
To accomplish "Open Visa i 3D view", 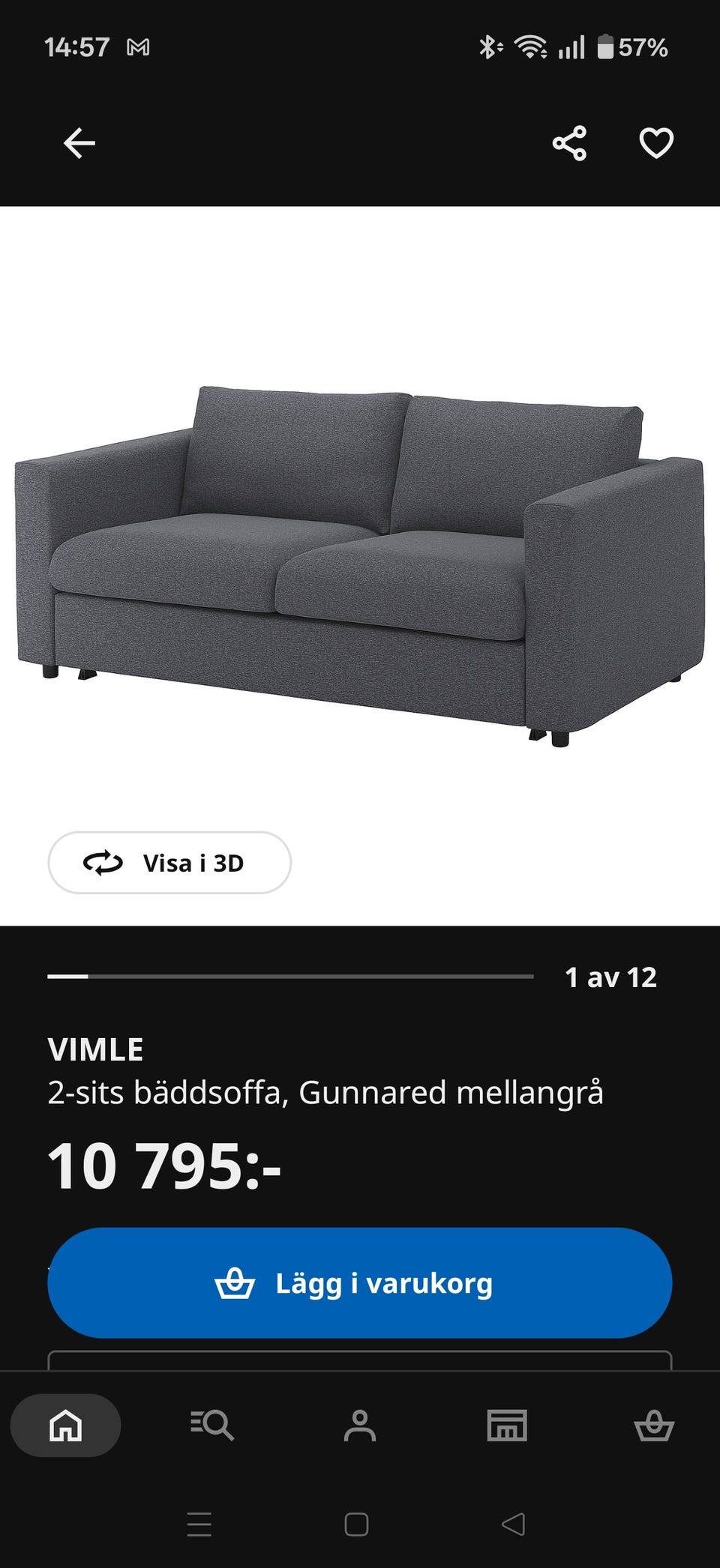I will coord(169,863).
